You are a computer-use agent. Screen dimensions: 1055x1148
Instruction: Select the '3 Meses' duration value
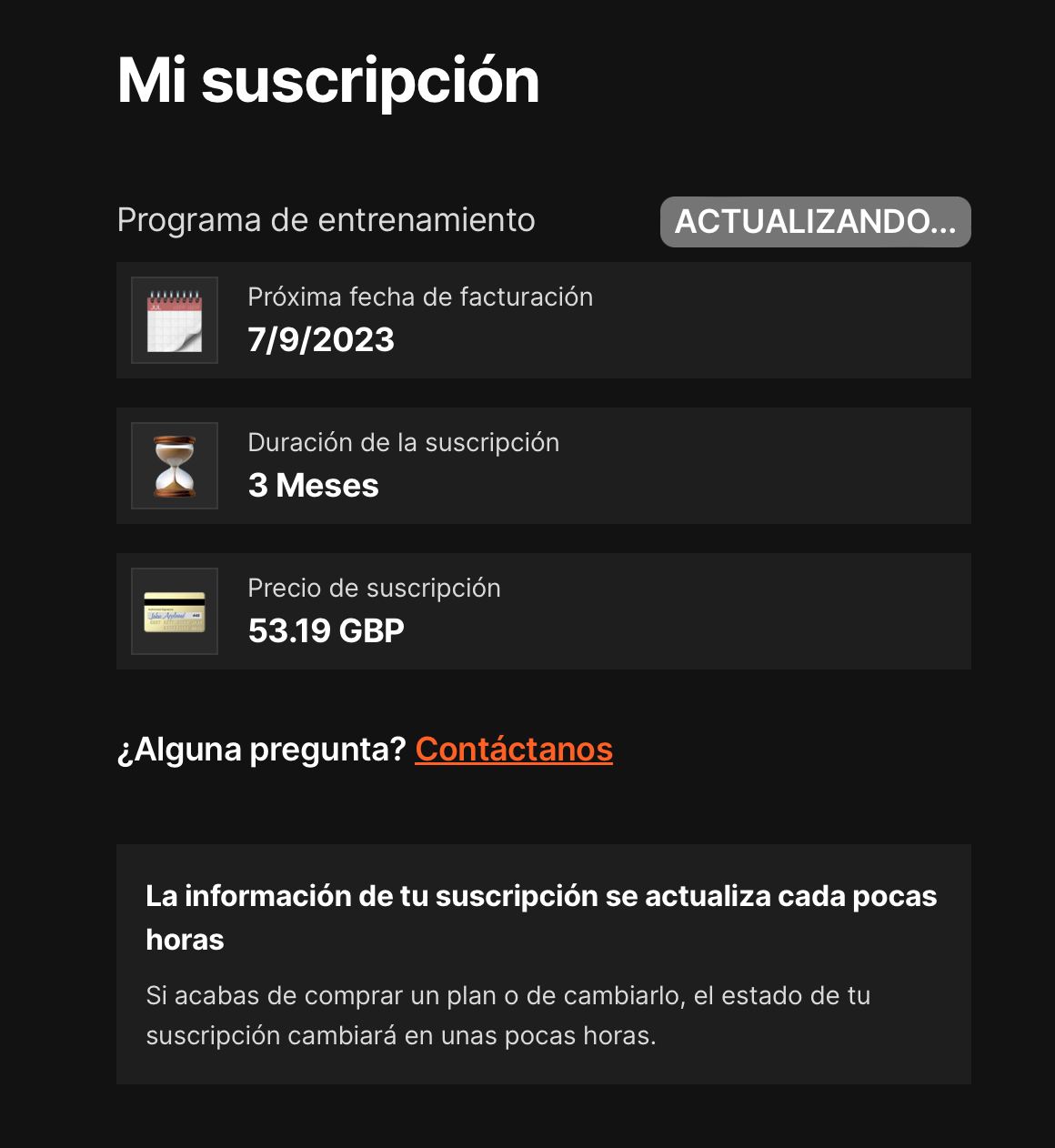(314, 485)
